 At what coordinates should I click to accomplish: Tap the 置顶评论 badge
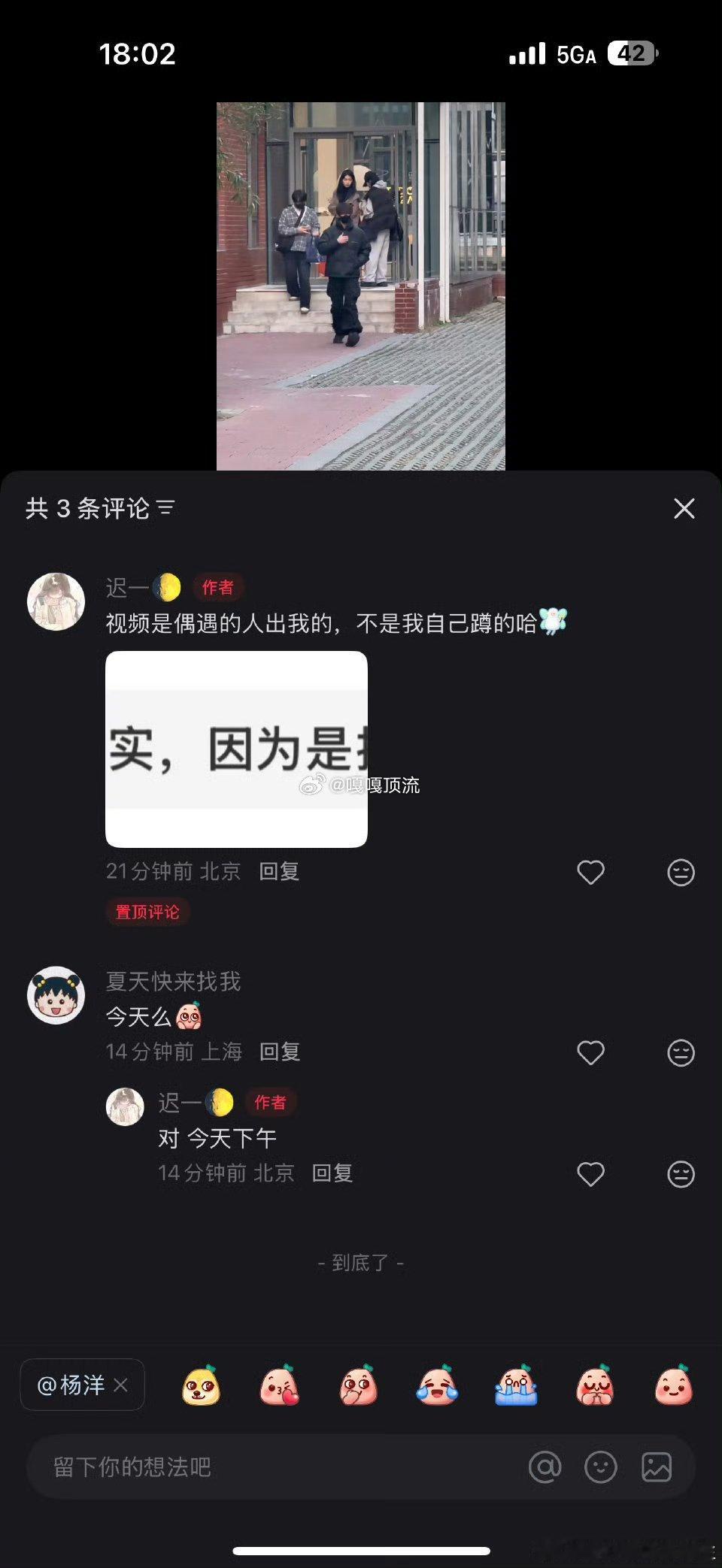coord(147,912)
